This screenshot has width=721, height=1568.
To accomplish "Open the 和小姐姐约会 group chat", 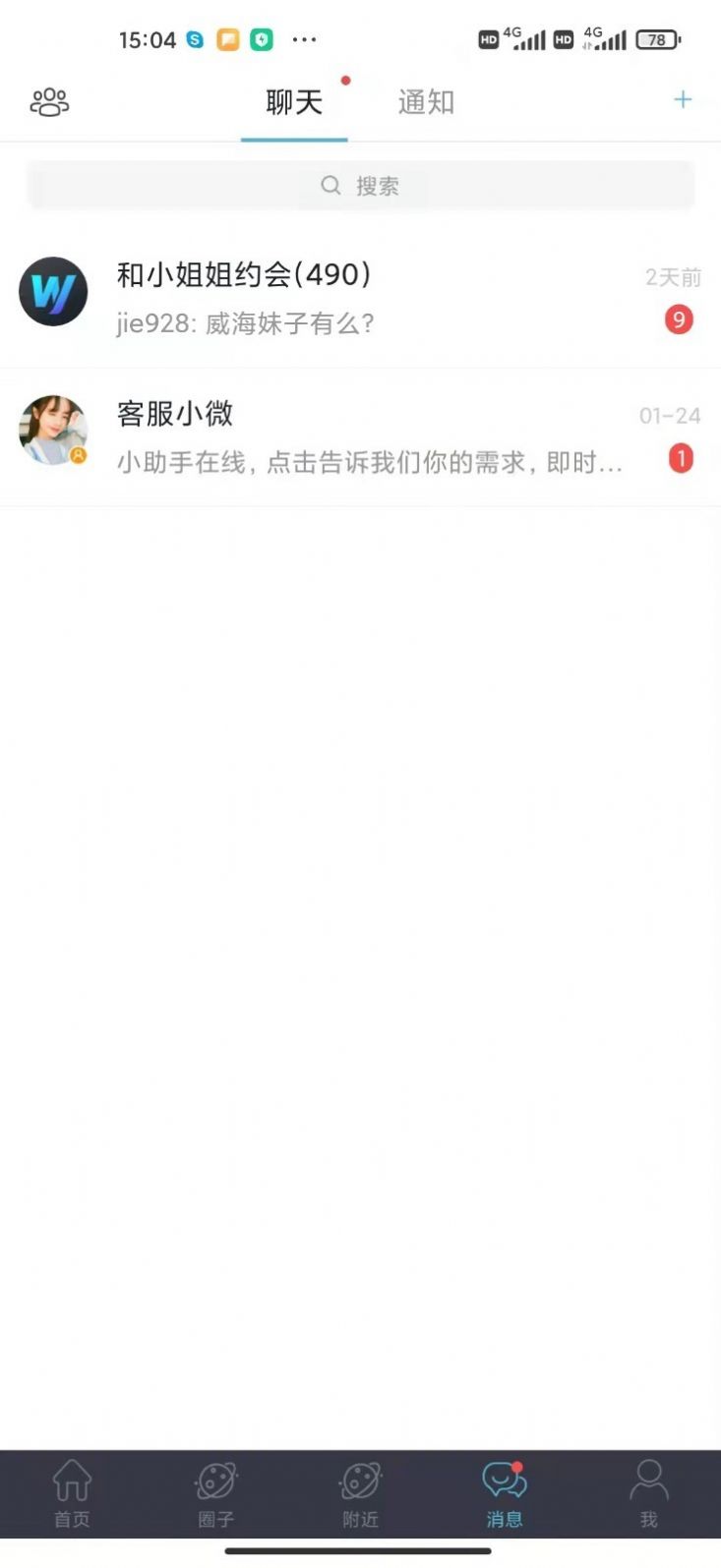I will click(x=360, y=298).
